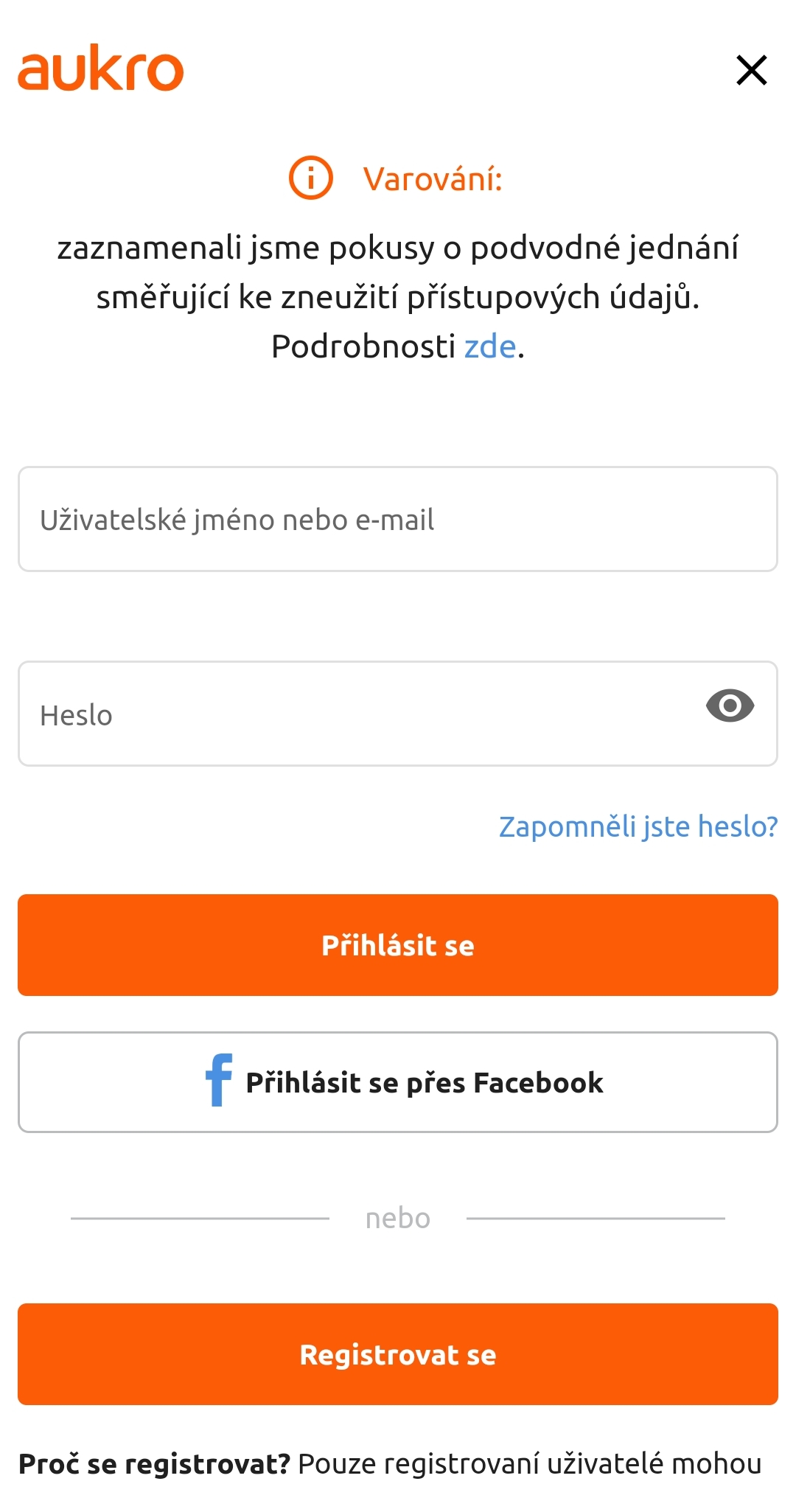796x1512 pixels.
Task: Close the login screen
Action: (x=752, y=71)
